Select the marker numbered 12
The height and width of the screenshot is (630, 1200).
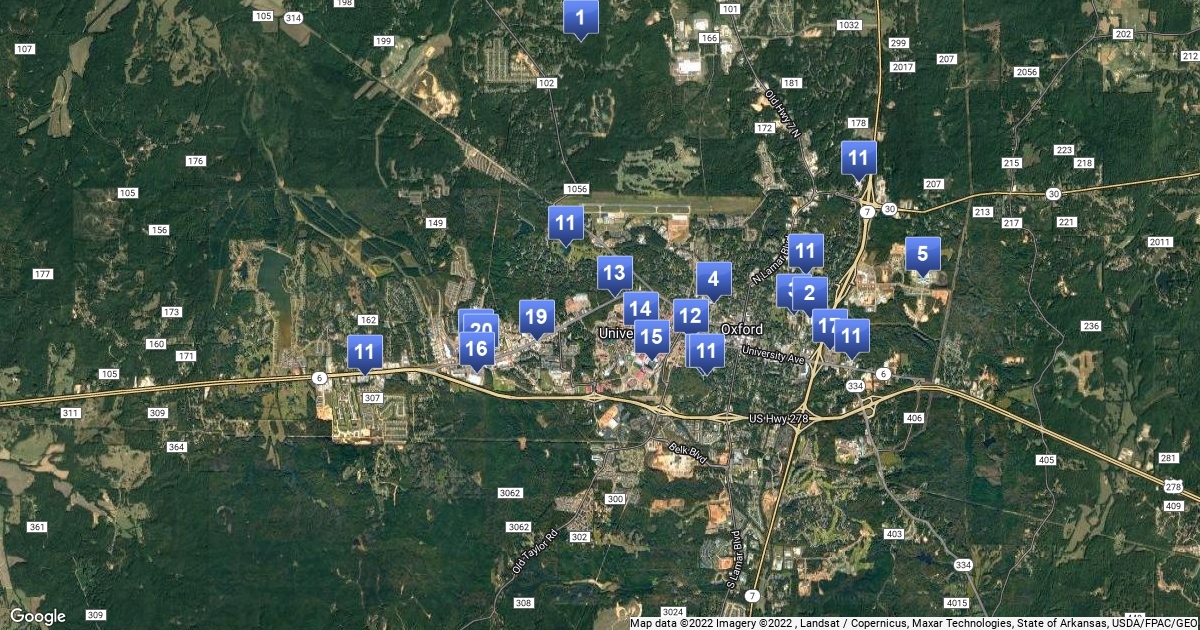[689, 316]
